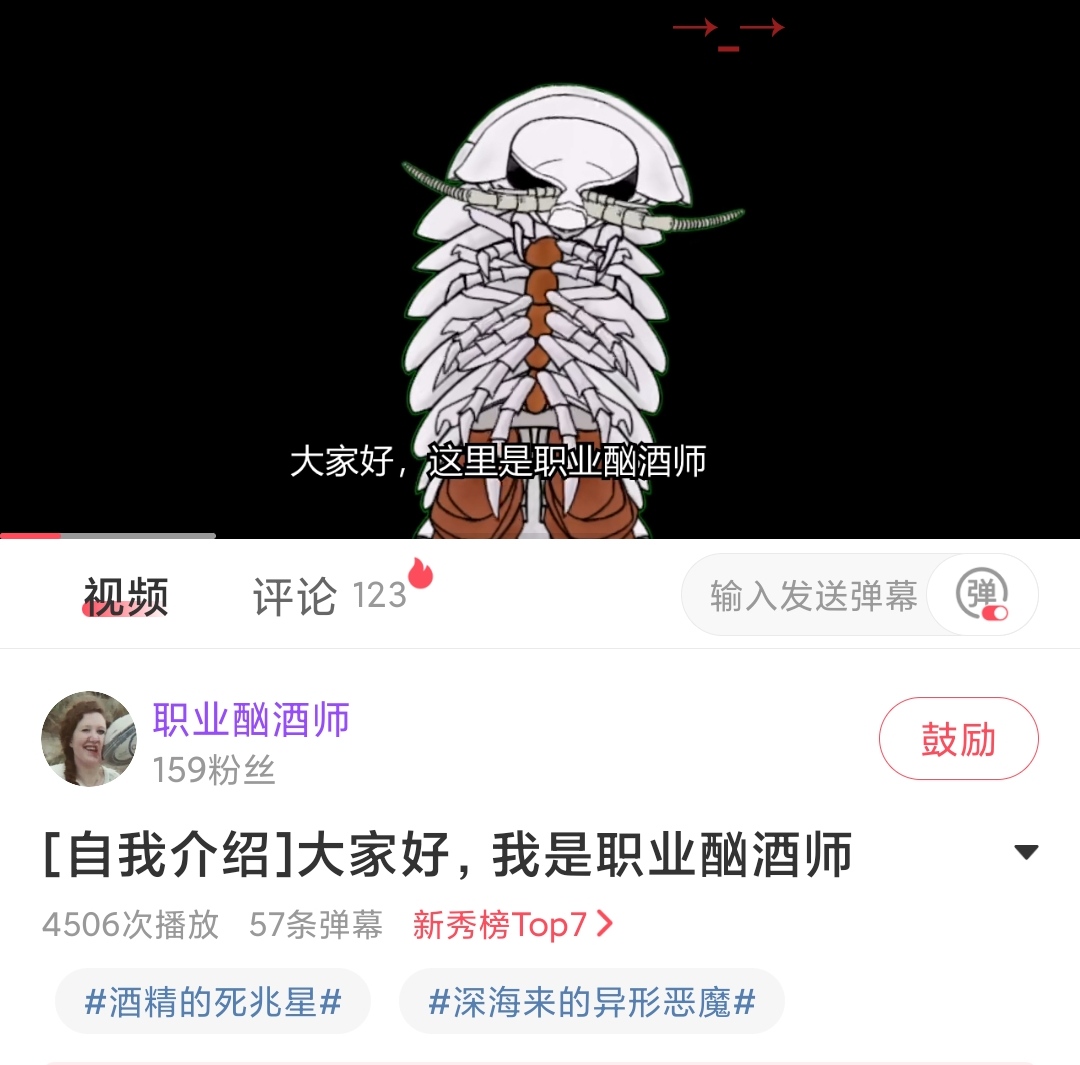Open the 职业酗酒师 uploader profile avatar

88,739
